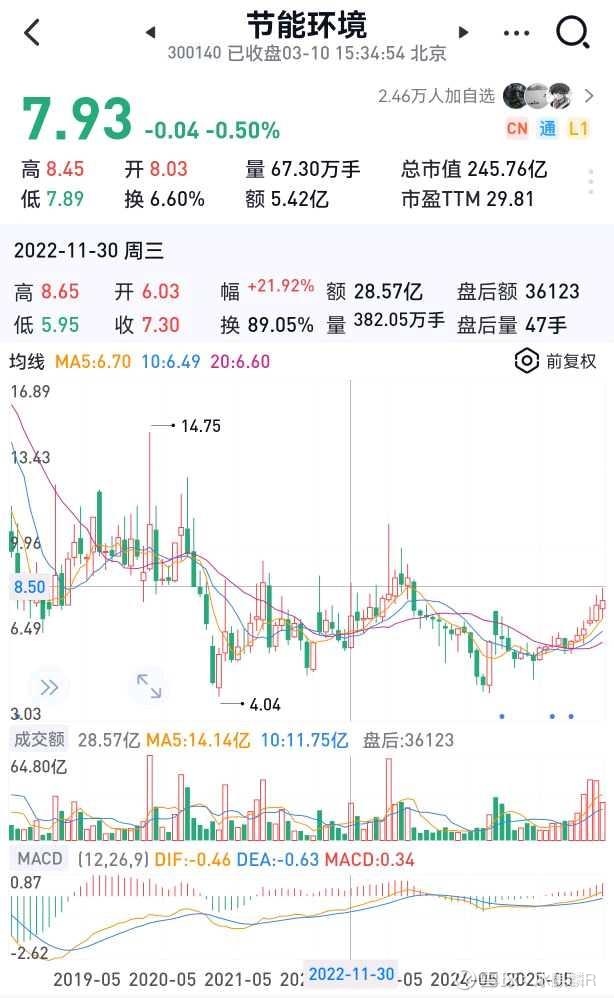Expand more quote details

[592, 184]
